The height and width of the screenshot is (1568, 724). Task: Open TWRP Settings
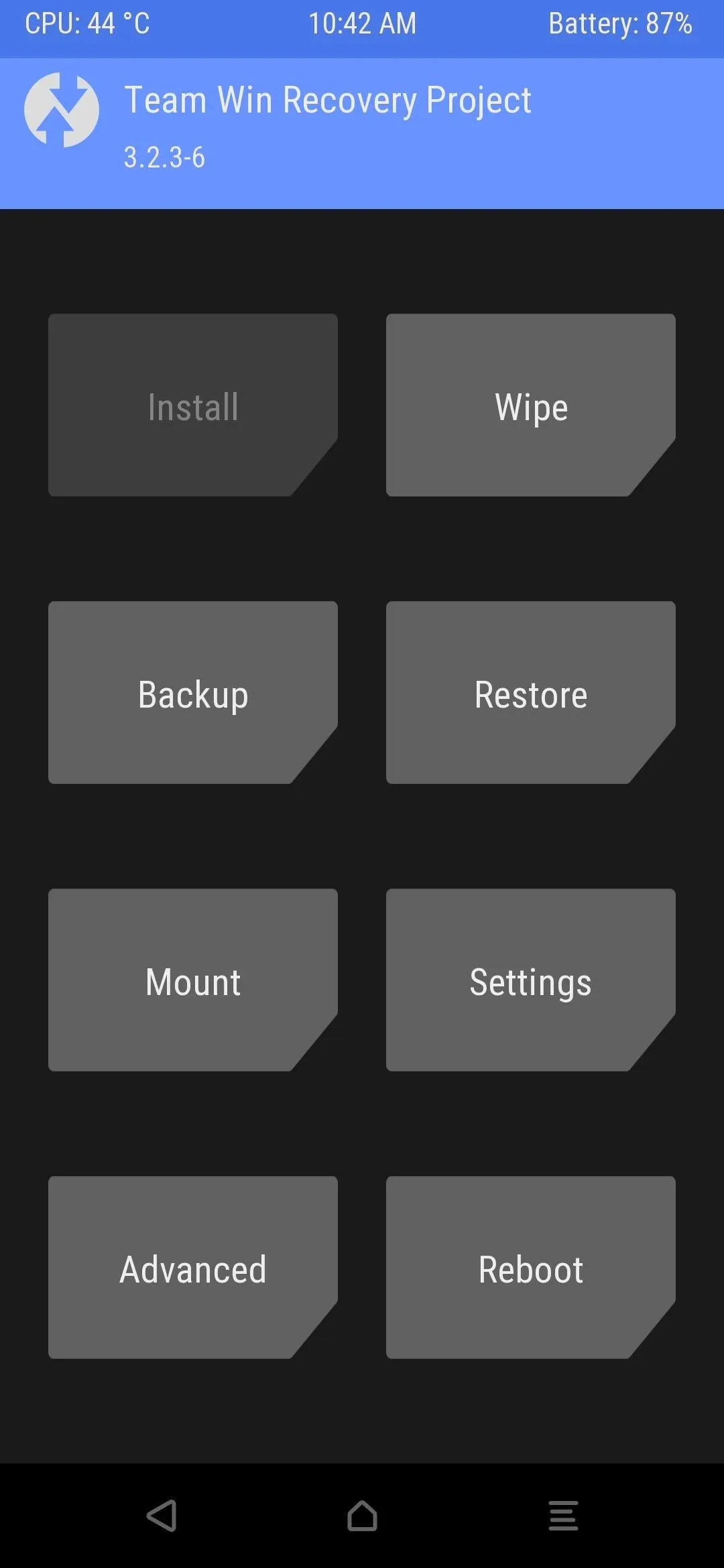pos(531,980)
